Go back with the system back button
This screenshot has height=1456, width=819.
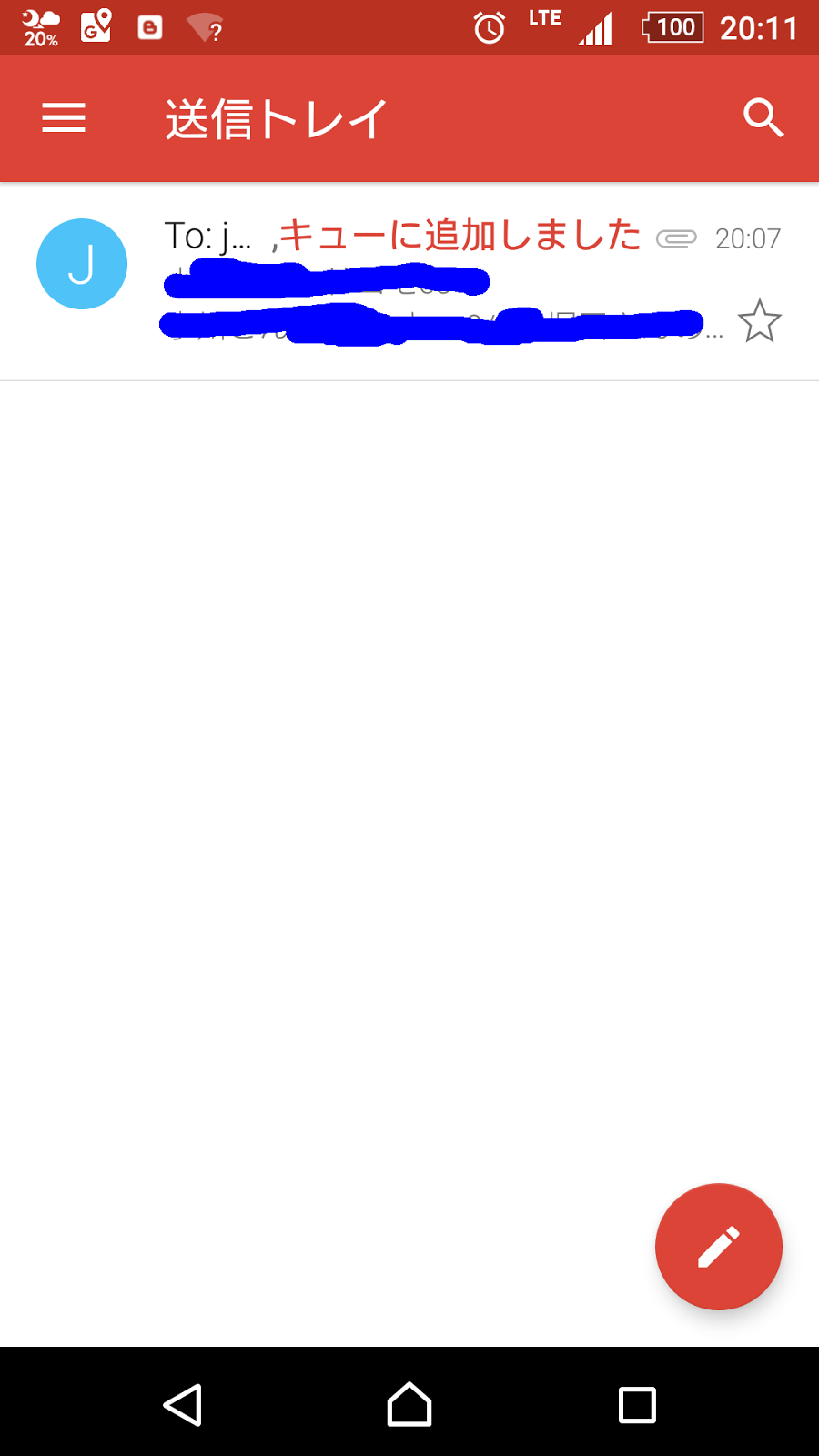[183, 1405]
